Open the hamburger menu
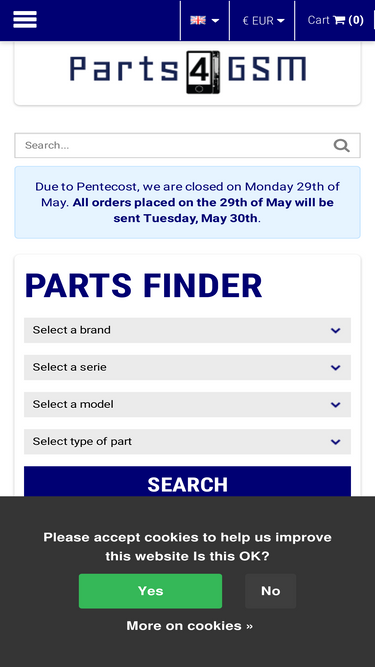 (x=25, y=20)
